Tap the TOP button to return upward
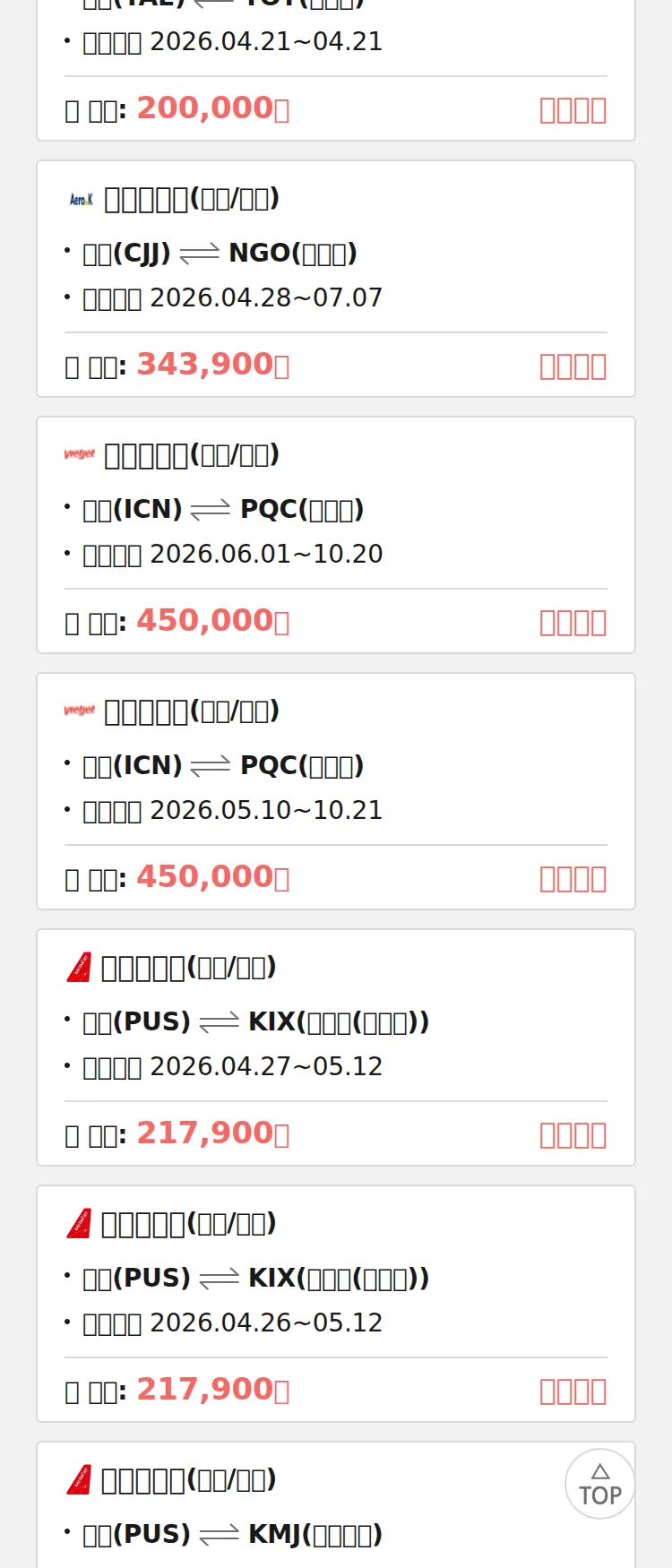This screenshot has height=1568, width=672. point(599,1484)
